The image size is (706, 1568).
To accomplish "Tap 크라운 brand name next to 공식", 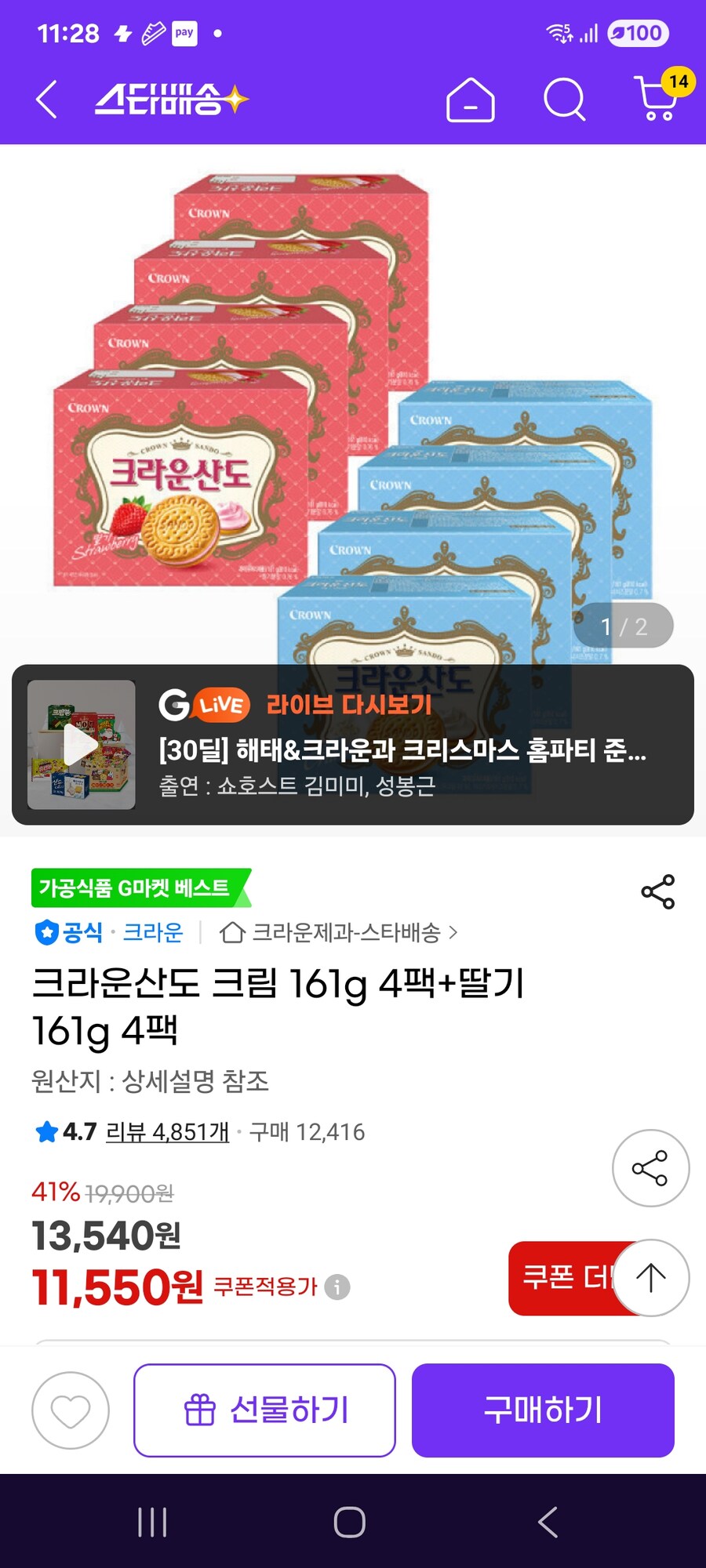I will coord(154,933).
